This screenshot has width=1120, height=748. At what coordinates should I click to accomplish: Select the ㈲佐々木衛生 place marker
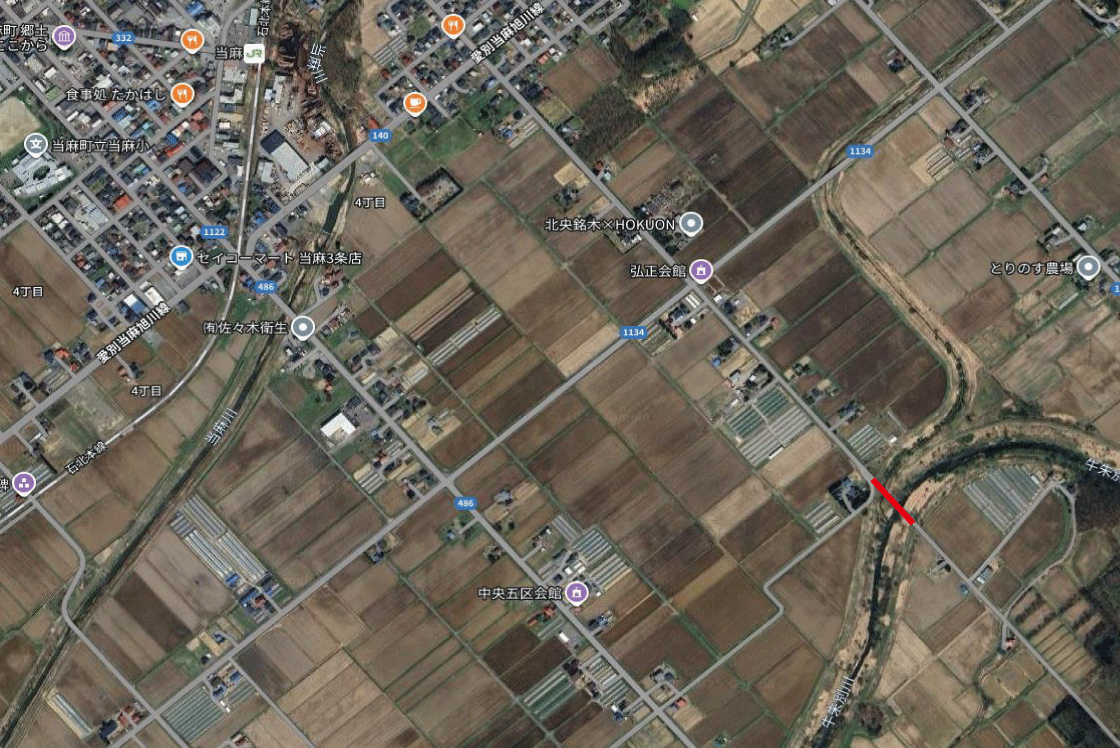(303, 327)
